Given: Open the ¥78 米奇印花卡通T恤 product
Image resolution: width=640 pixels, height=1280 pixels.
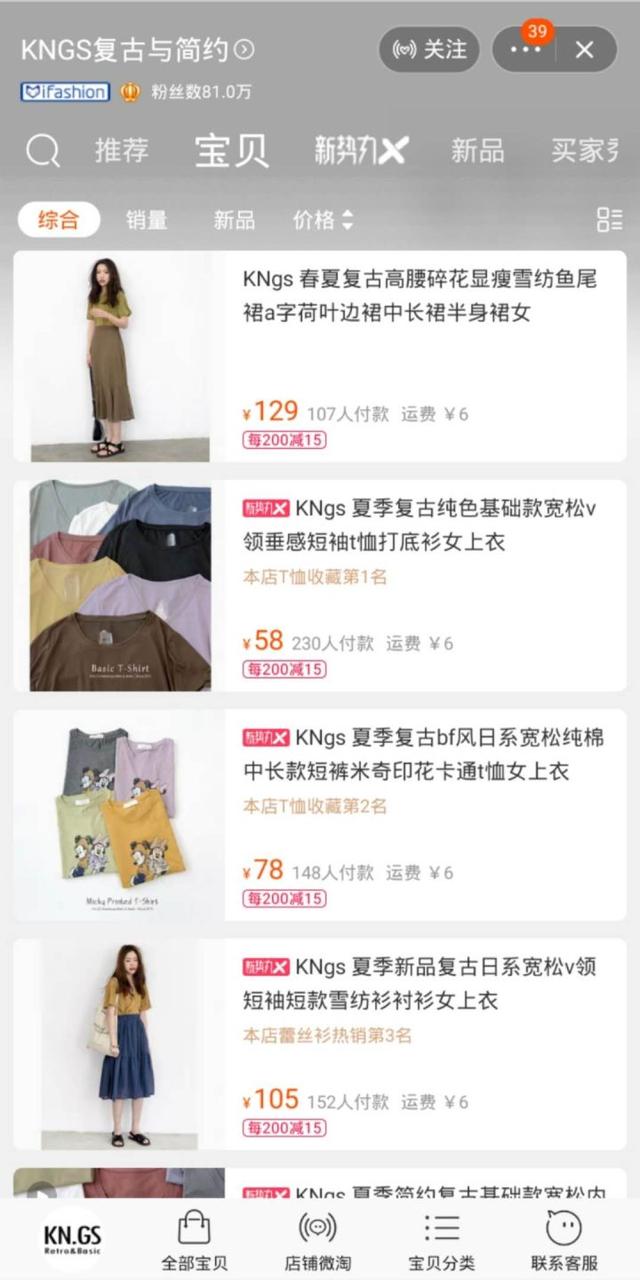Looking at the screenshot, I should tap(320, 815).
